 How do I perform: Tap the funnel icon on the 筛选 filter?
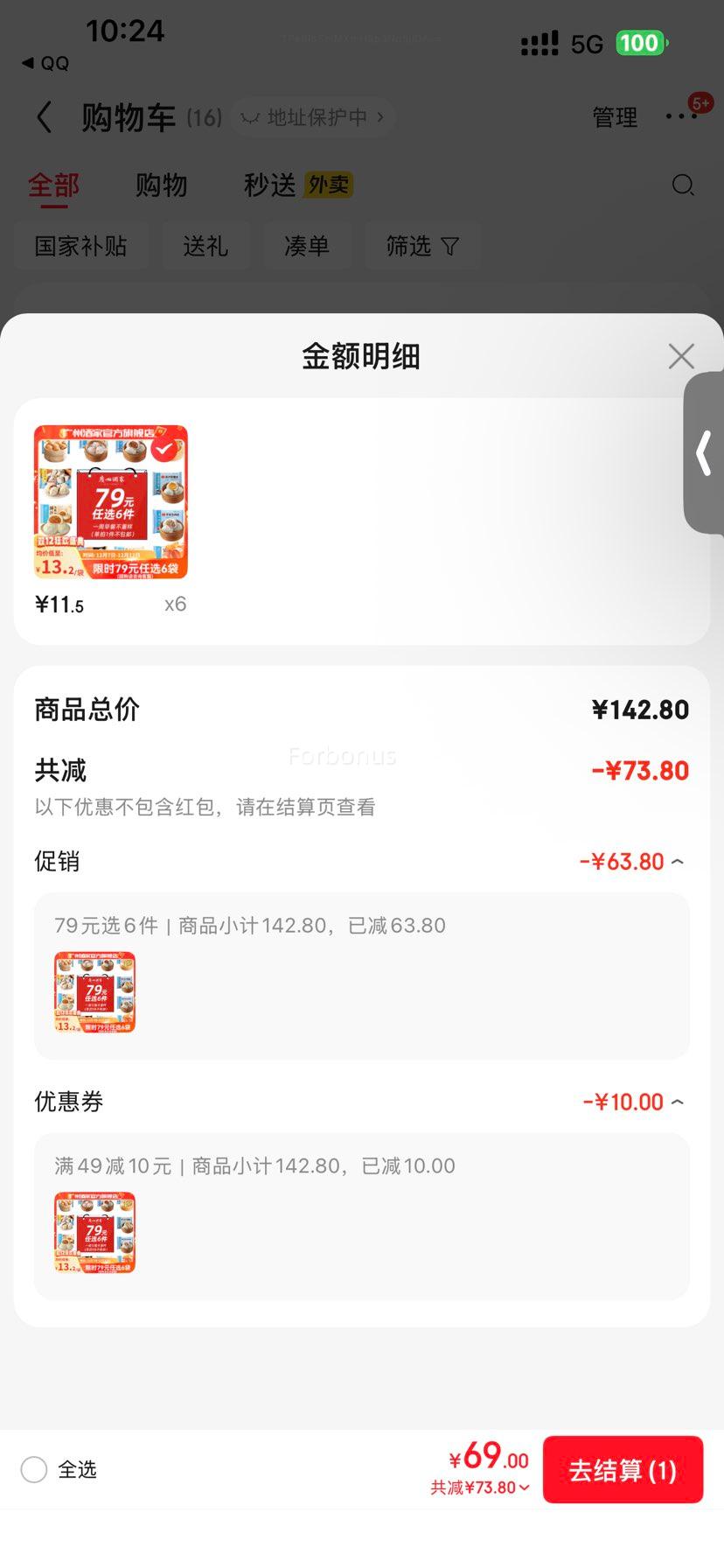pyautogui.click(x=449, y=247)
